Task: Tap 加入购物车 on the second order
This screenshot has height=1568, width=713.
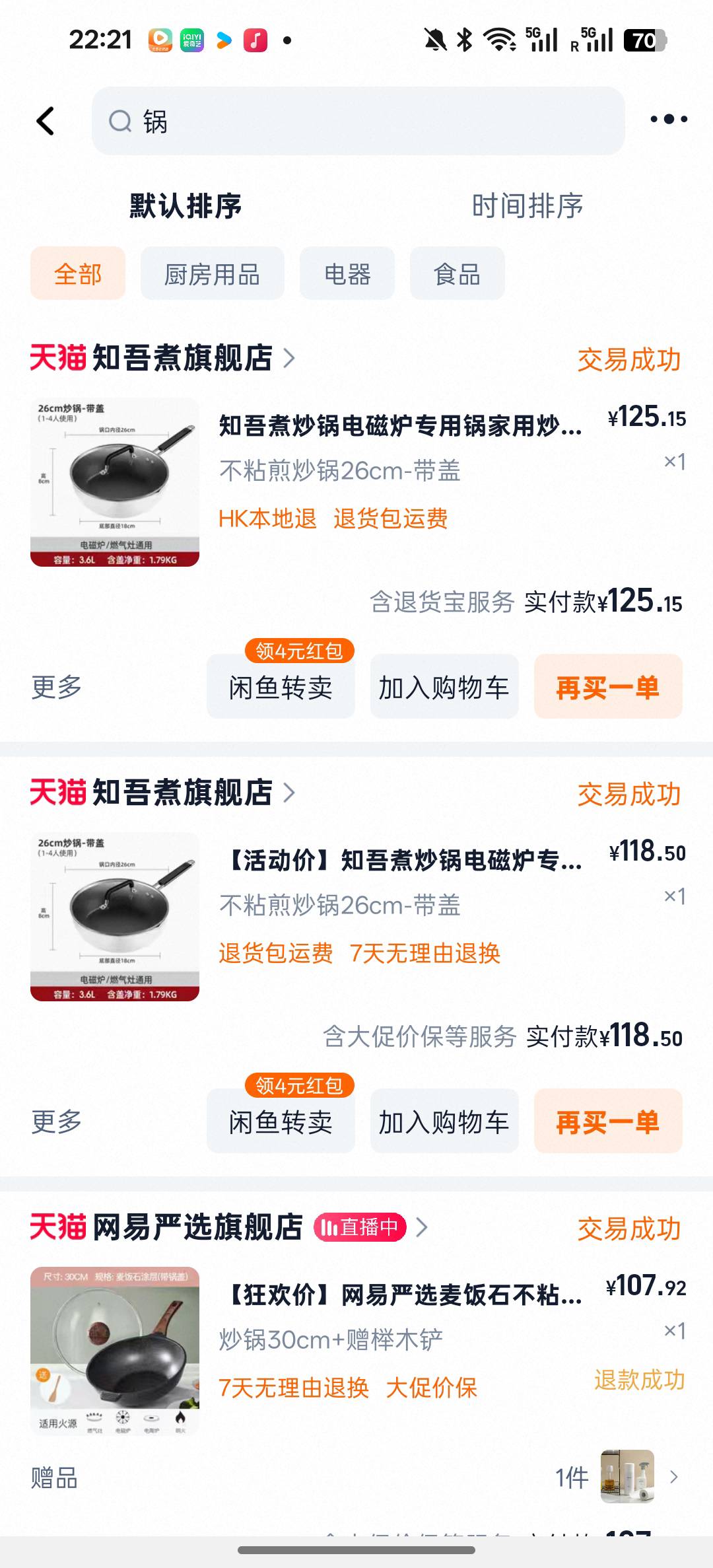Action: coord(444,1121)
